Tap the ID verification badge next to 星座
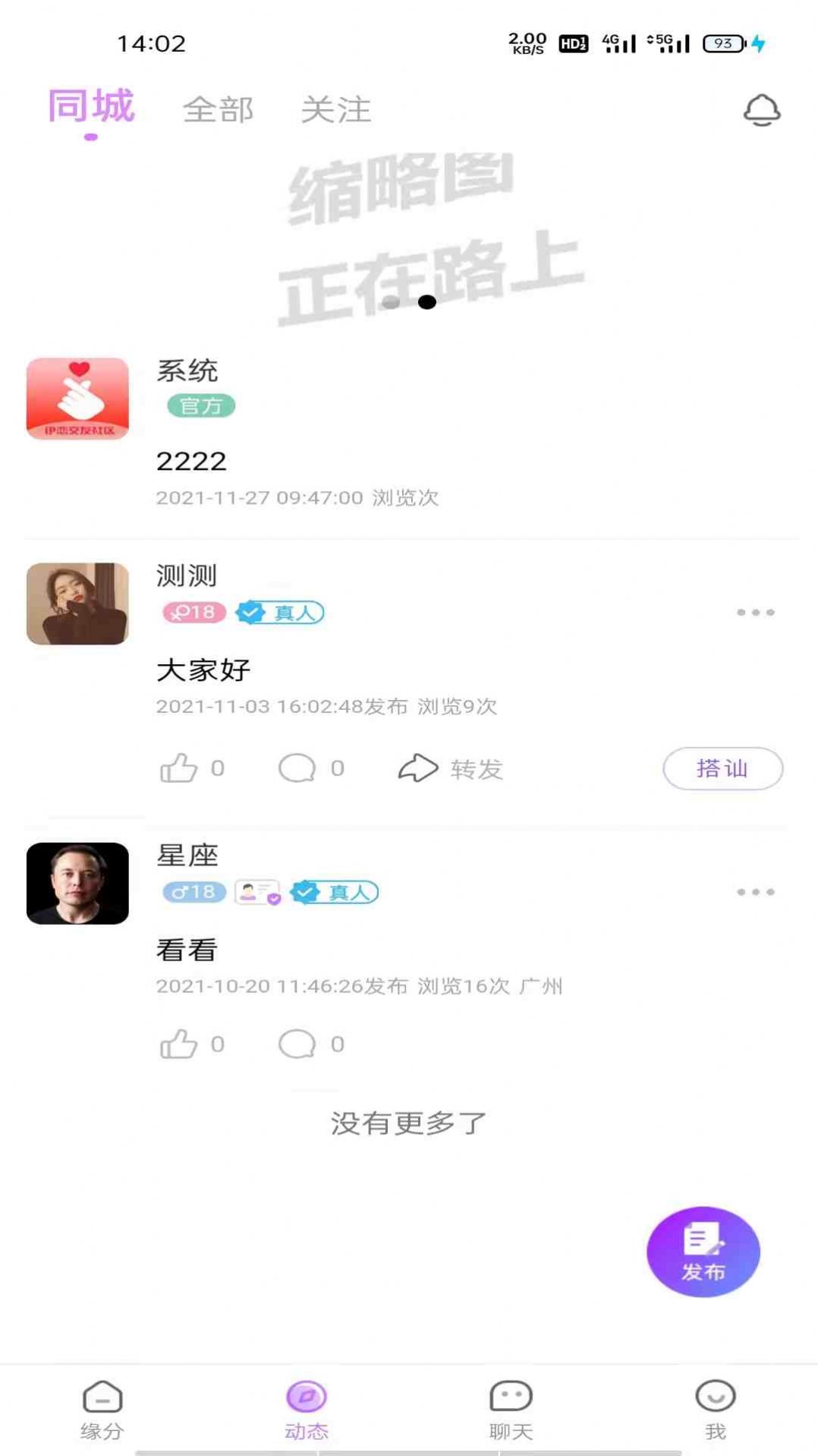The image size is (818, 1456). coord(256,893)
